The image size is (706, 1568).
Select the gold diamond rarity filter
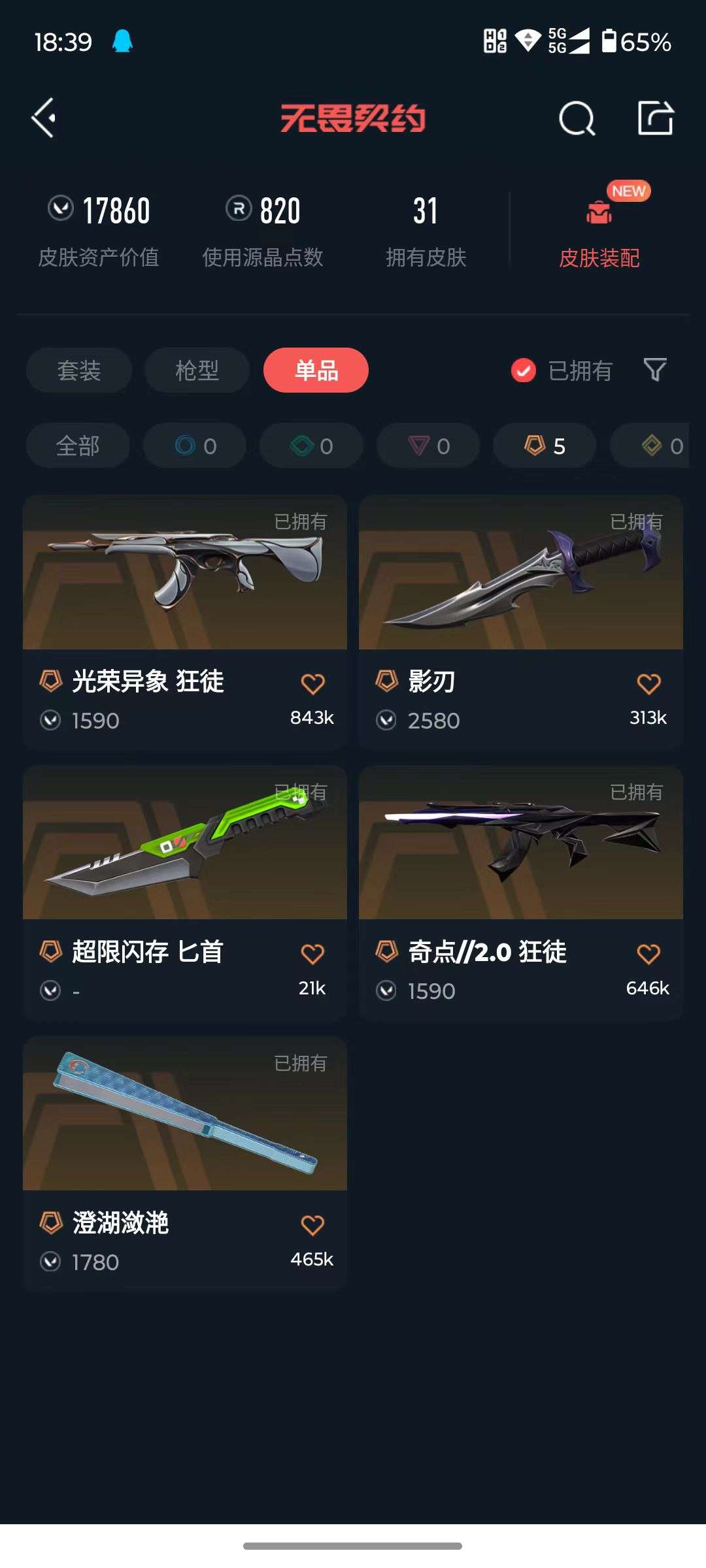tap(654, 446)
